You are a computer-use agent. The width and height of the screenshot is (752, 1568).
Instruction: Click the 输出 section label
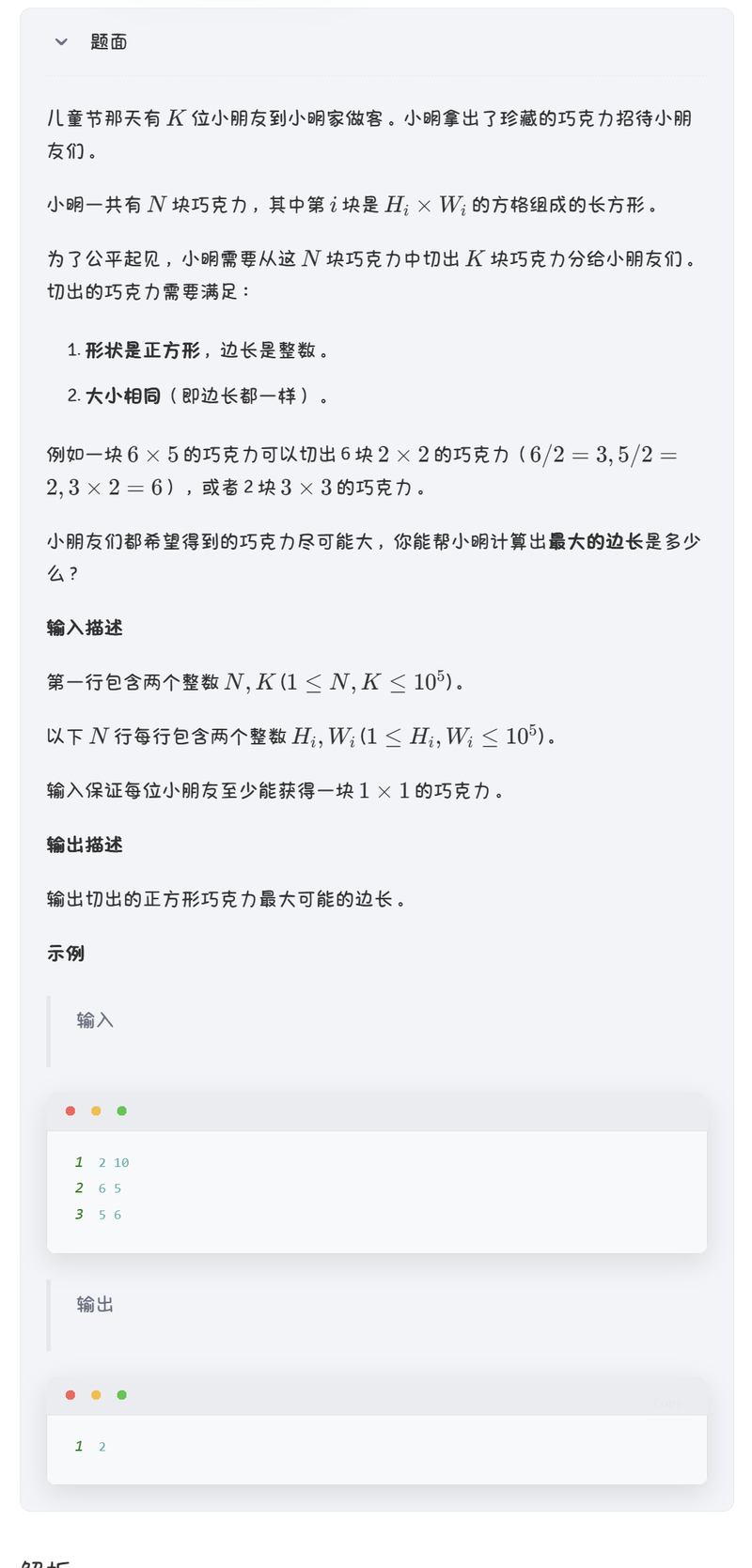click(92, 1303)
